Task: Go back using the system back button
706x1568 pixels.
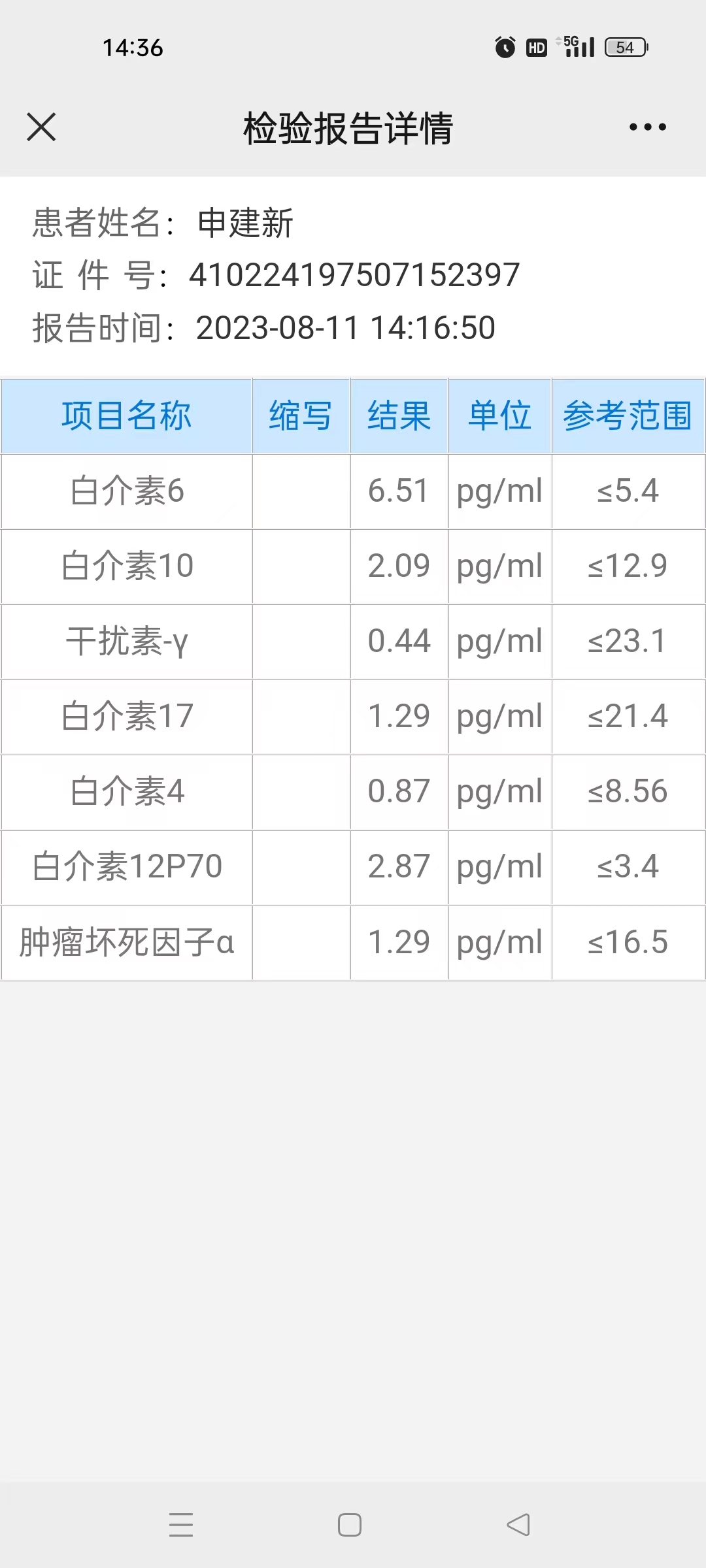Action: point(518,1525)
